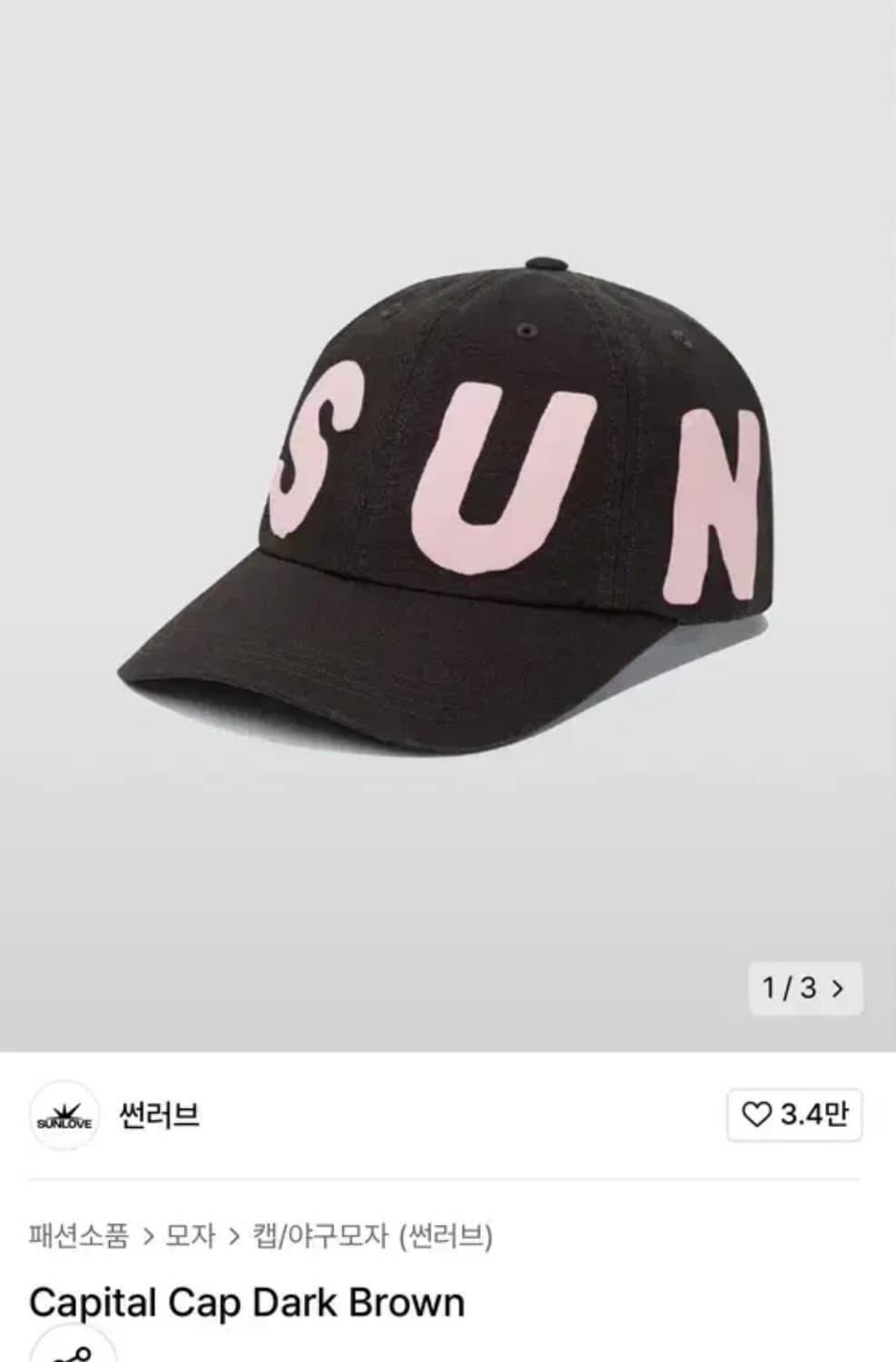Open the Capital Cap product image
The image size is (896, 1362).
(x=448, y=508)
